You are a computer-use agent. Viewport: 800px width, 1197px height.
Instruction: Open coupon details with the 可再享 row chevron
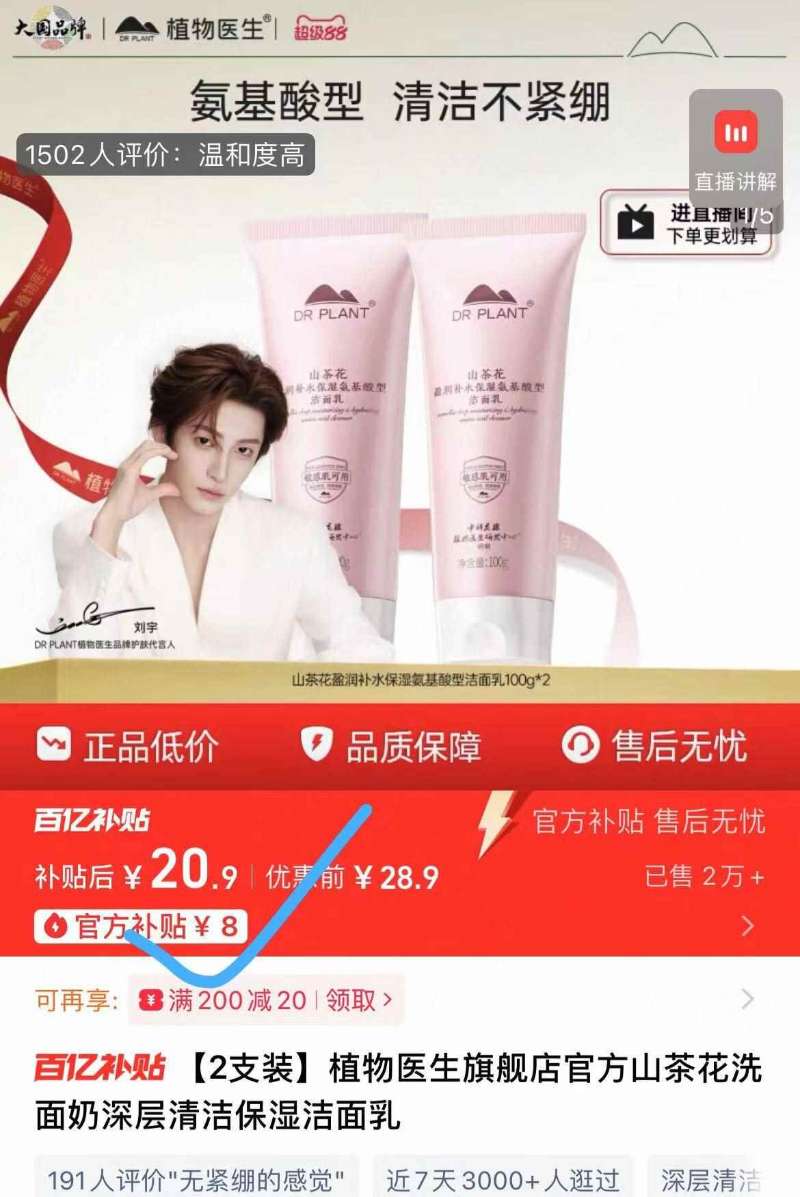click(745, 999)
